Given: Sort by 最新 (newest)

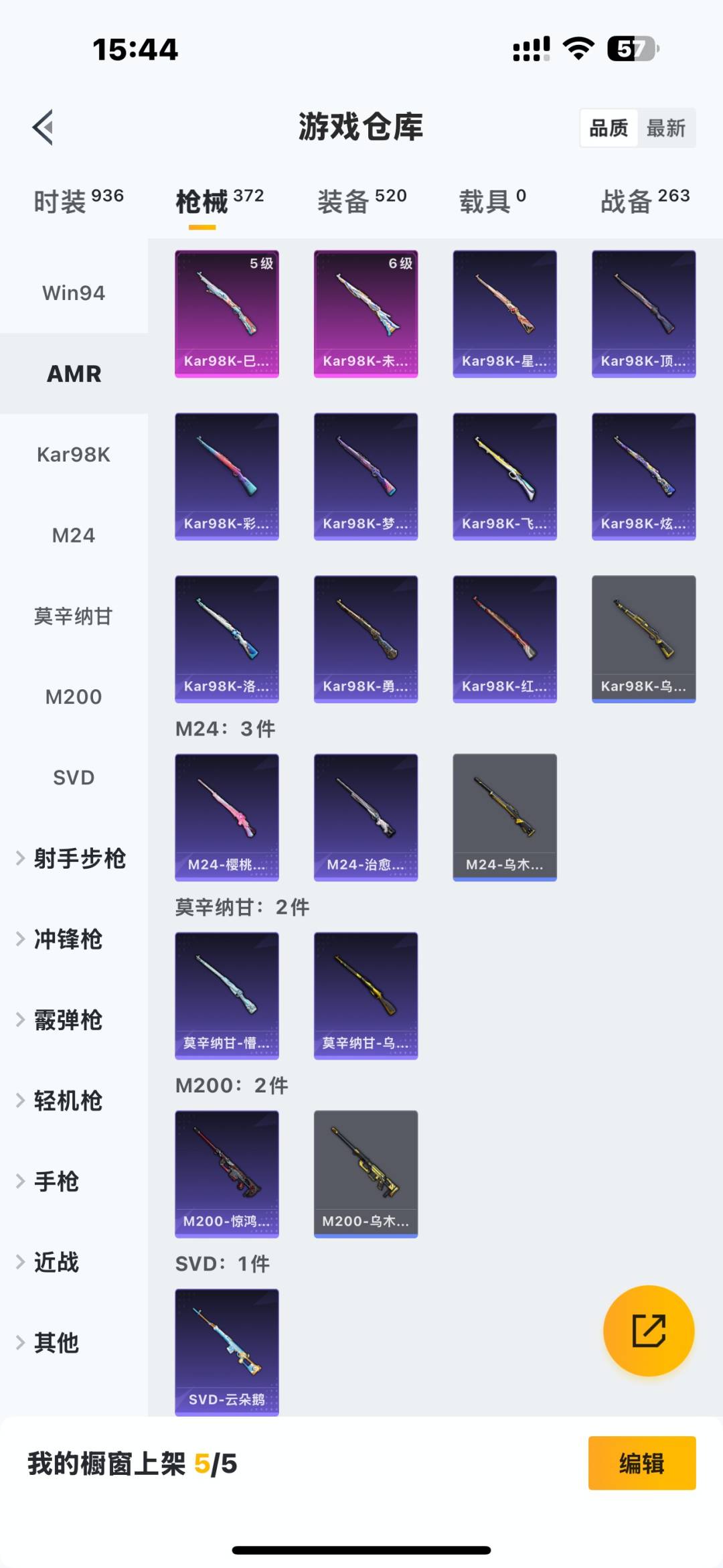Looking at the screenshot, I should click(x=665, y=128).
